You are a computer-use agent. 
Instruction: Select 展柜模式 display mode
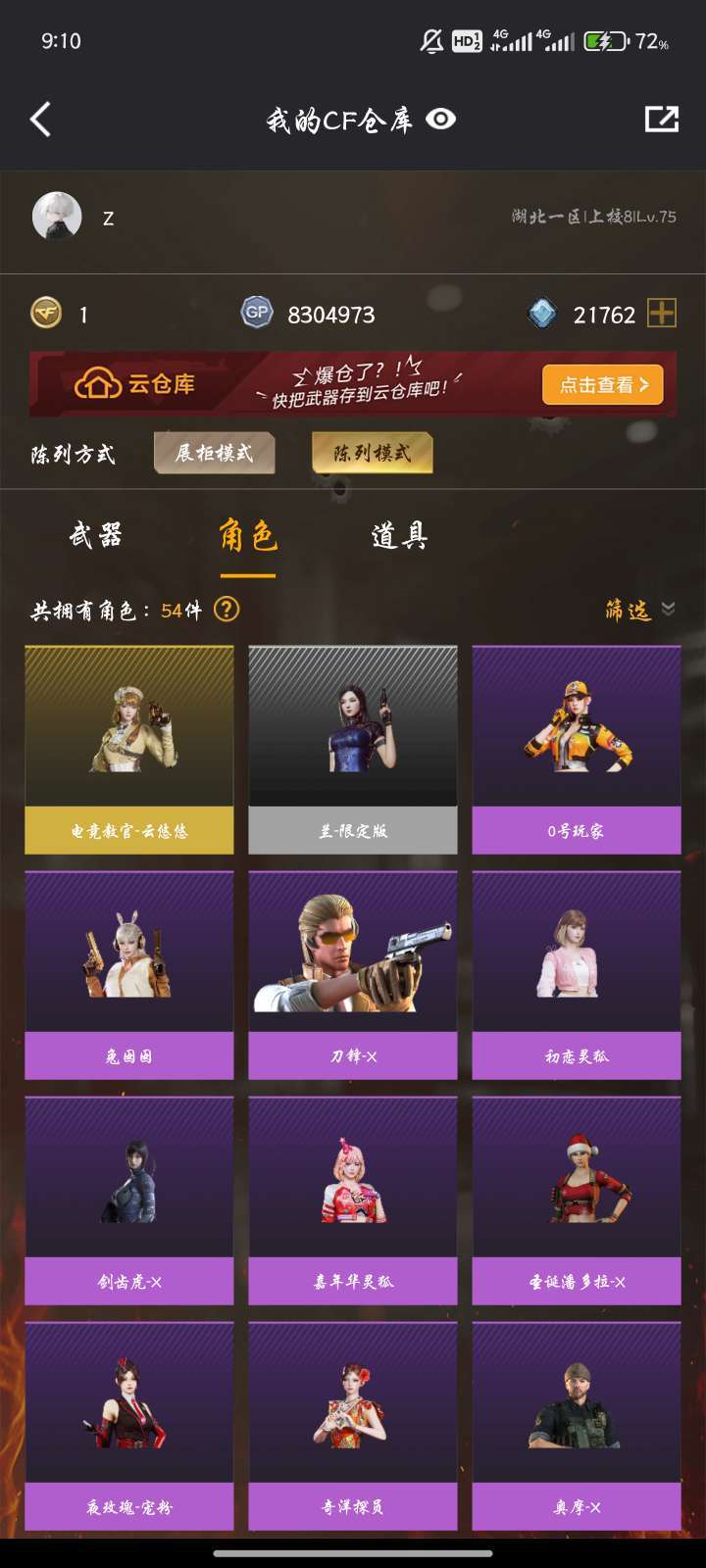[214, 453]
